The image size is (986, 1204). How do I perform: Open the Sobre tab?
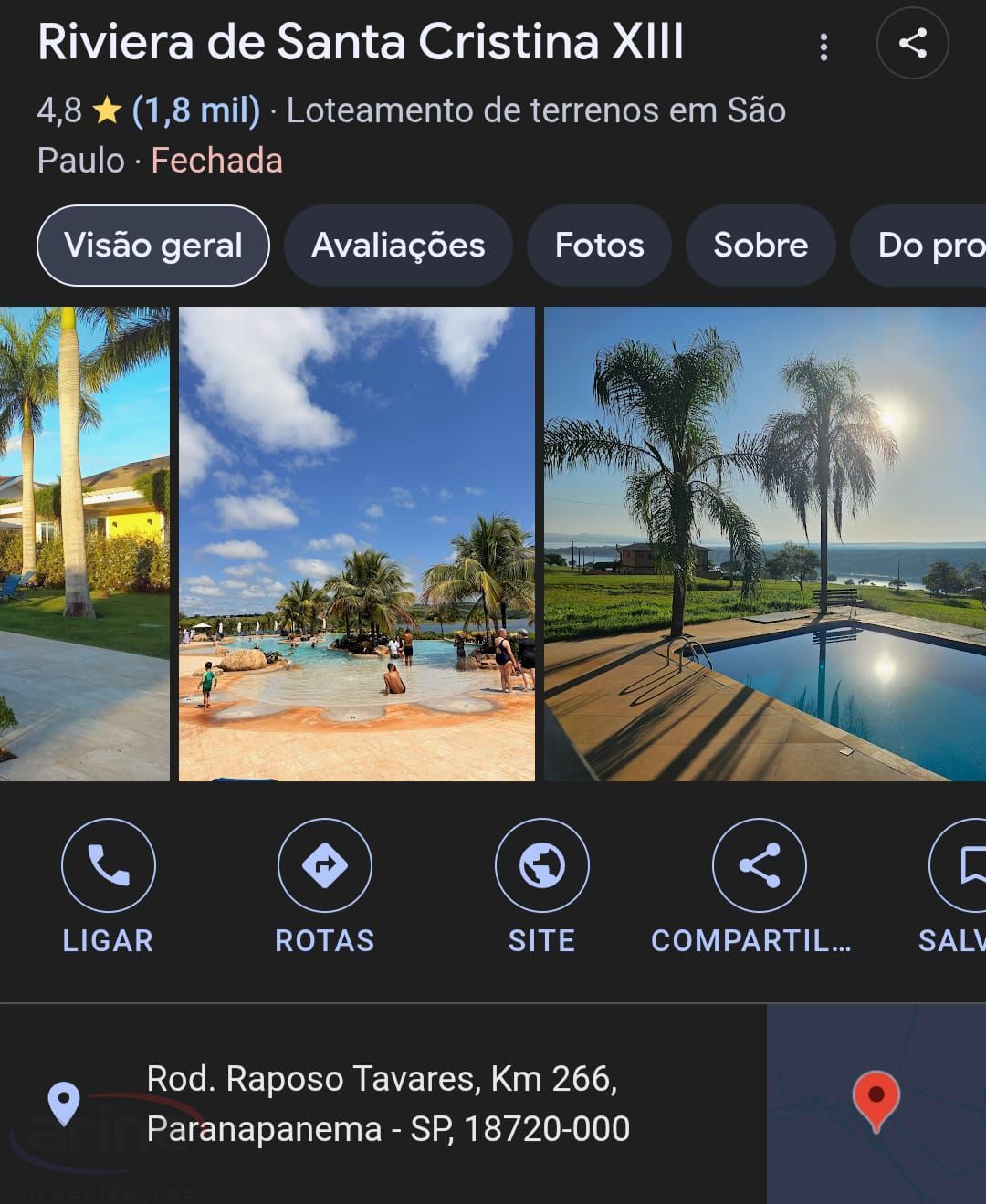[760, 246]
